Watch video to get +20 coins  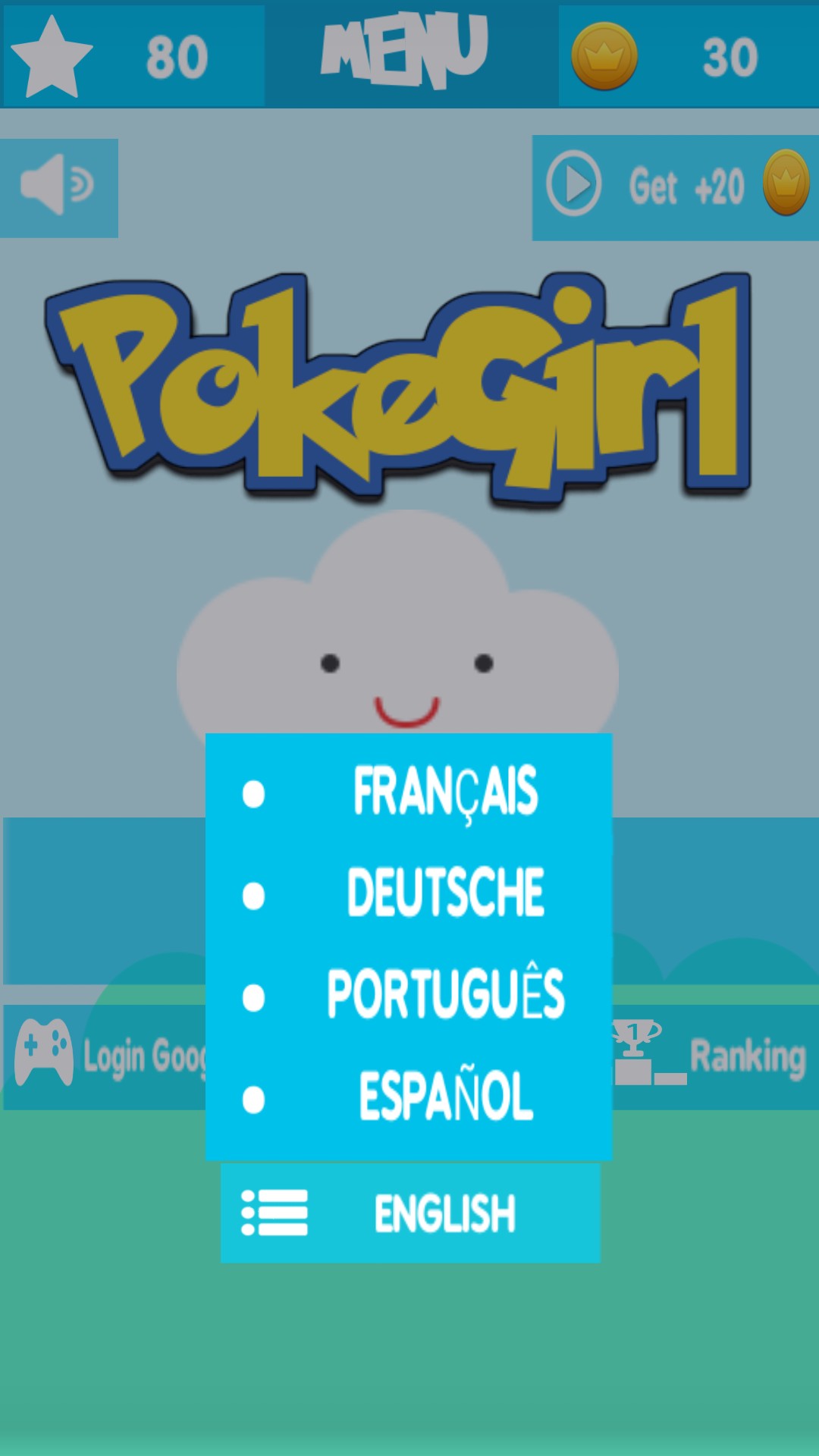click(676, 187)
